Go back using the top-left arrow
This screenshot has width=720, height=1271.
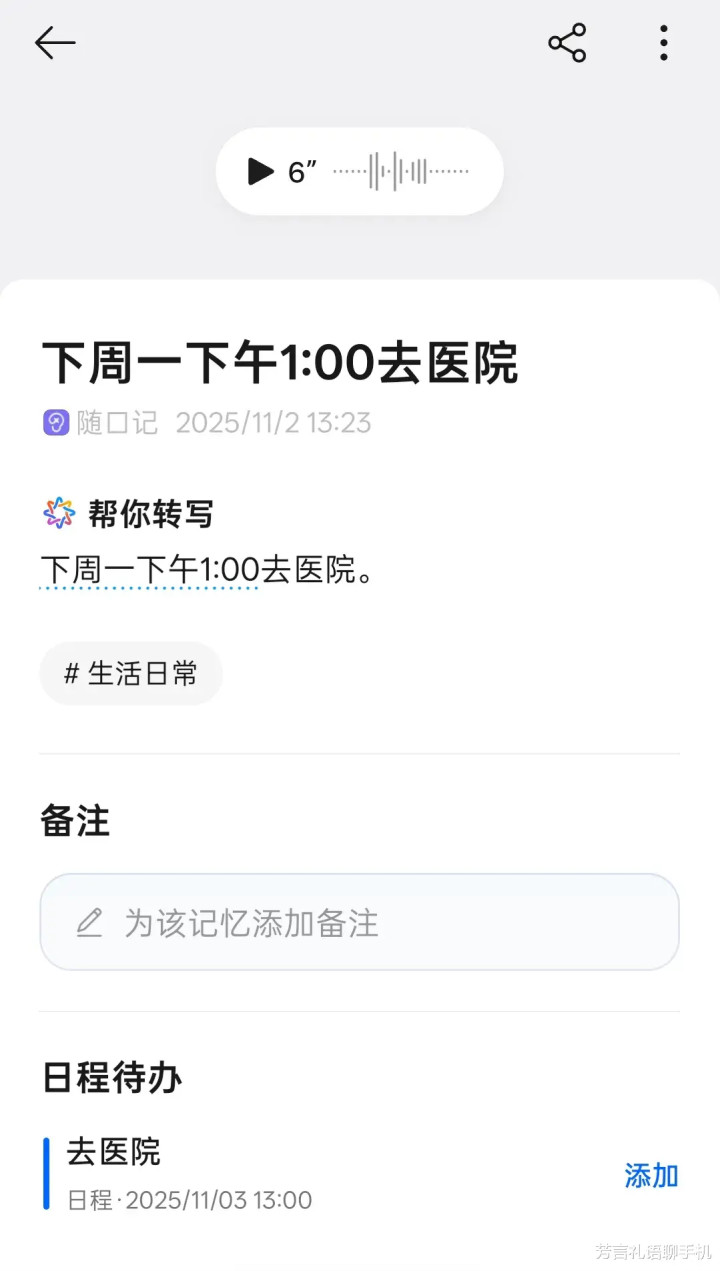click(55, 43)
